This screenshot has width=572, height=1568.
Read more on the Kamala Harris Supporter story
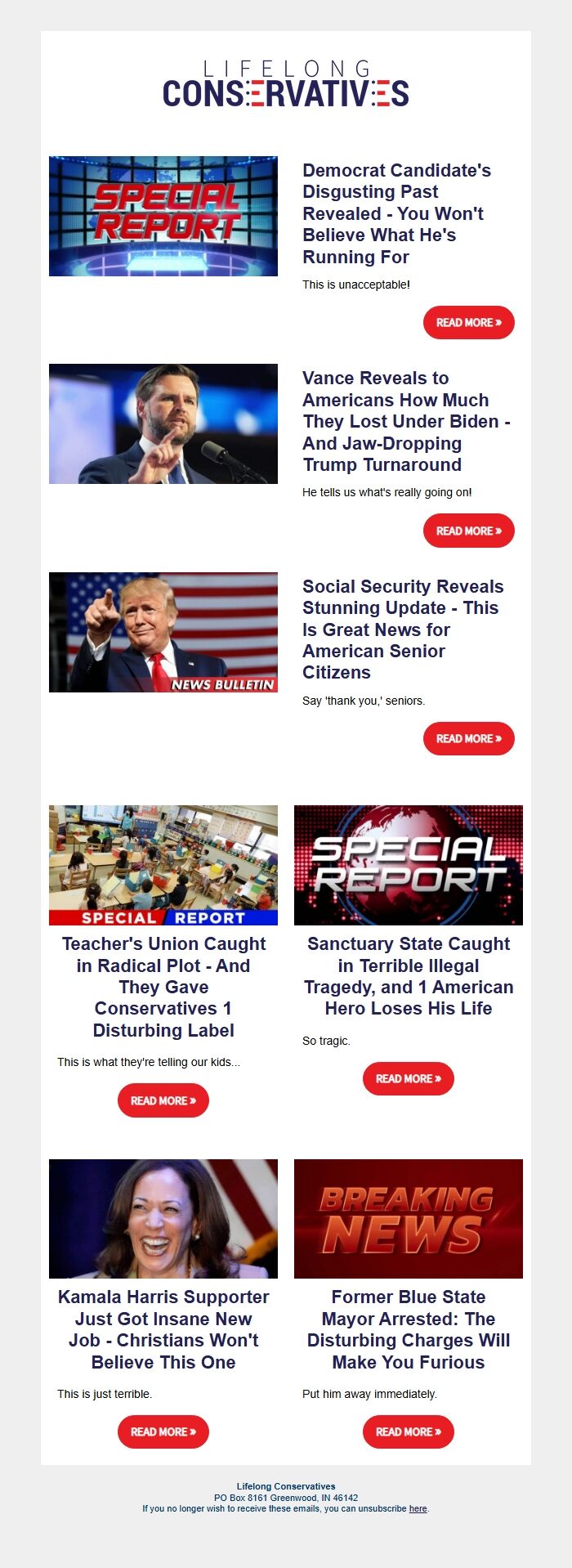(163, 1432)
